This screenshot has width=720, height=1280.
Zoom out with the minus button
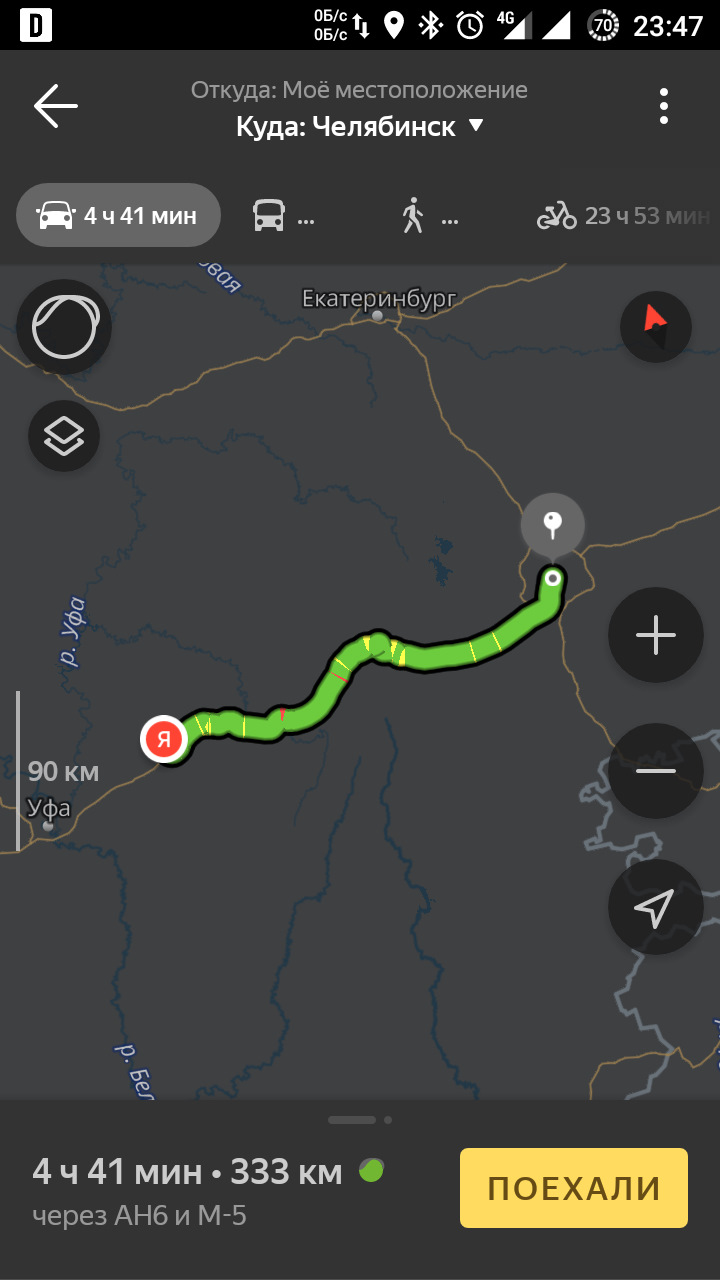[656, 771]
